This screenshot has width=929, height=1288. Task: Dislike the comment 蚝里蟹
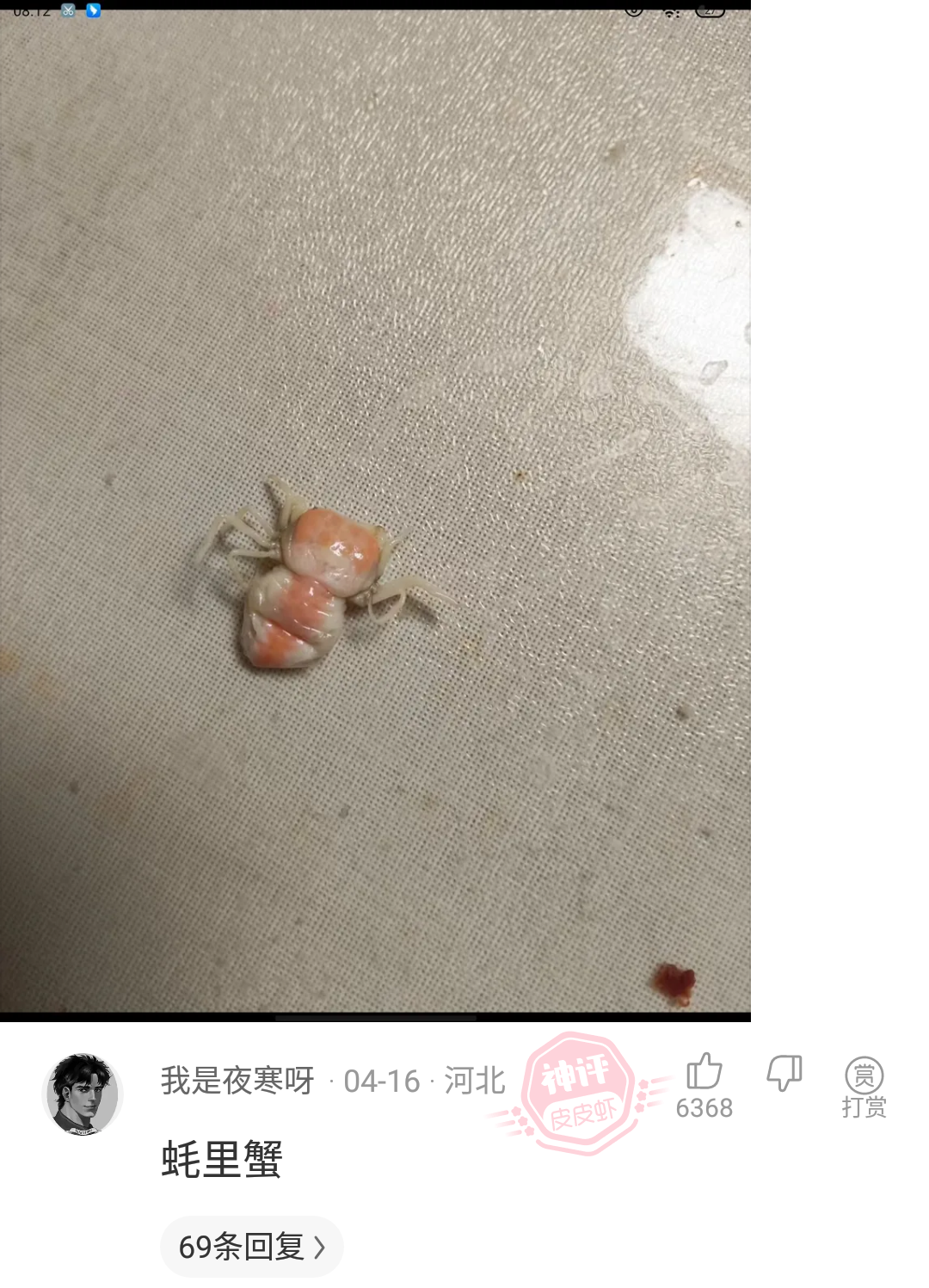point(784,1073)
